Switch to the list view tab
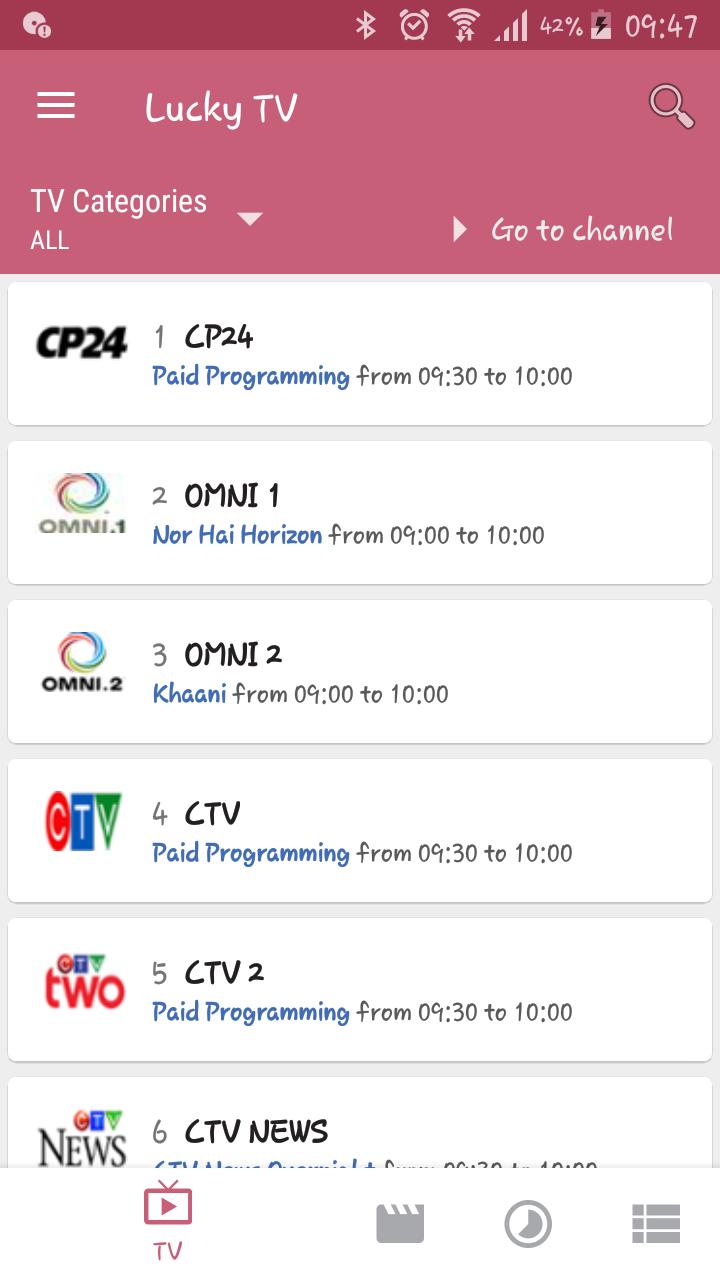Screen dimensions: 720x1280 coord(656,1224)
